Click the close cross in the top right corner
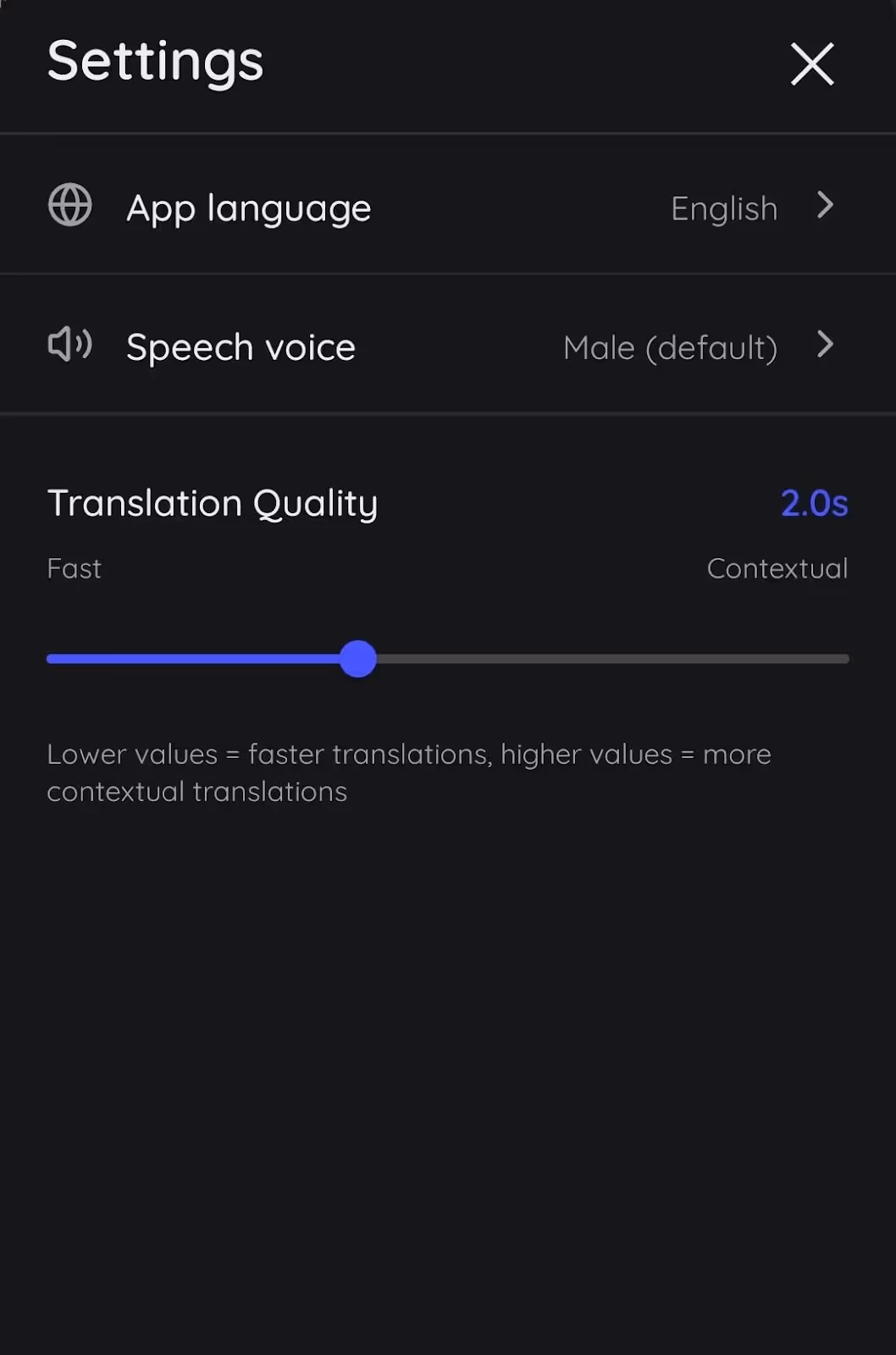Image resolution: width=896 pixels, height=1355 pixels. tap(811, 64)
